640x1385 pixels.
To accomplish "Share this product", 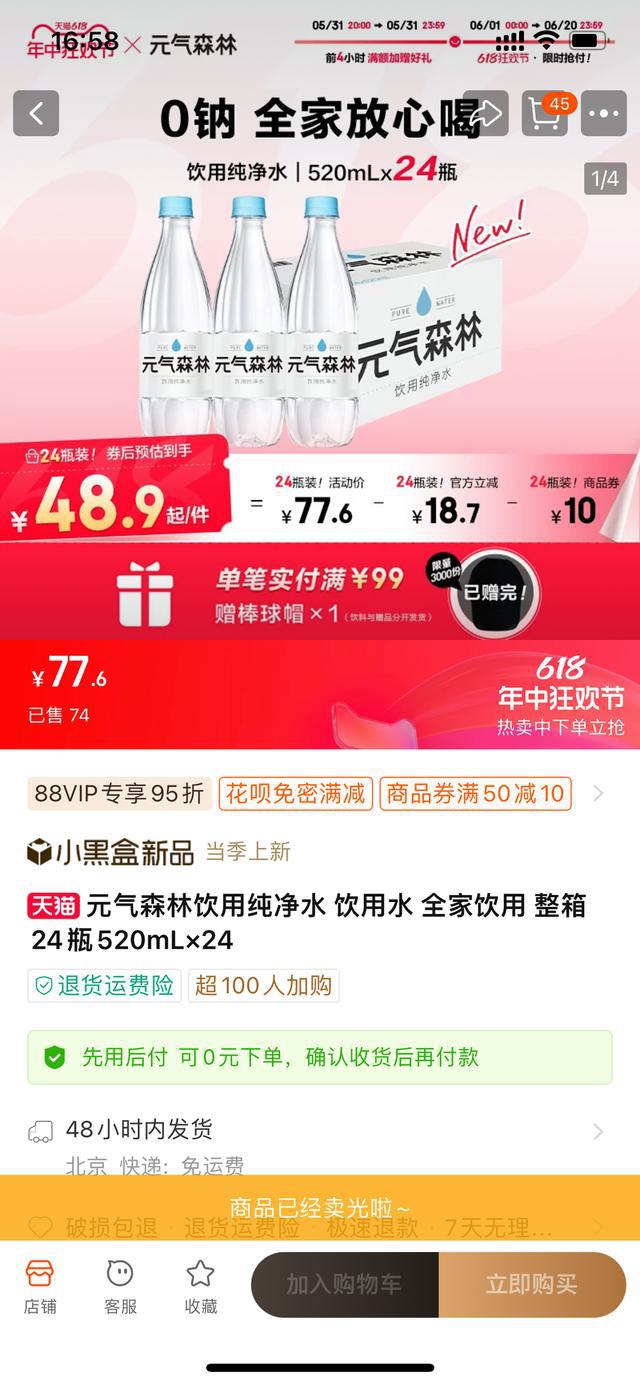I will (486, 113).
